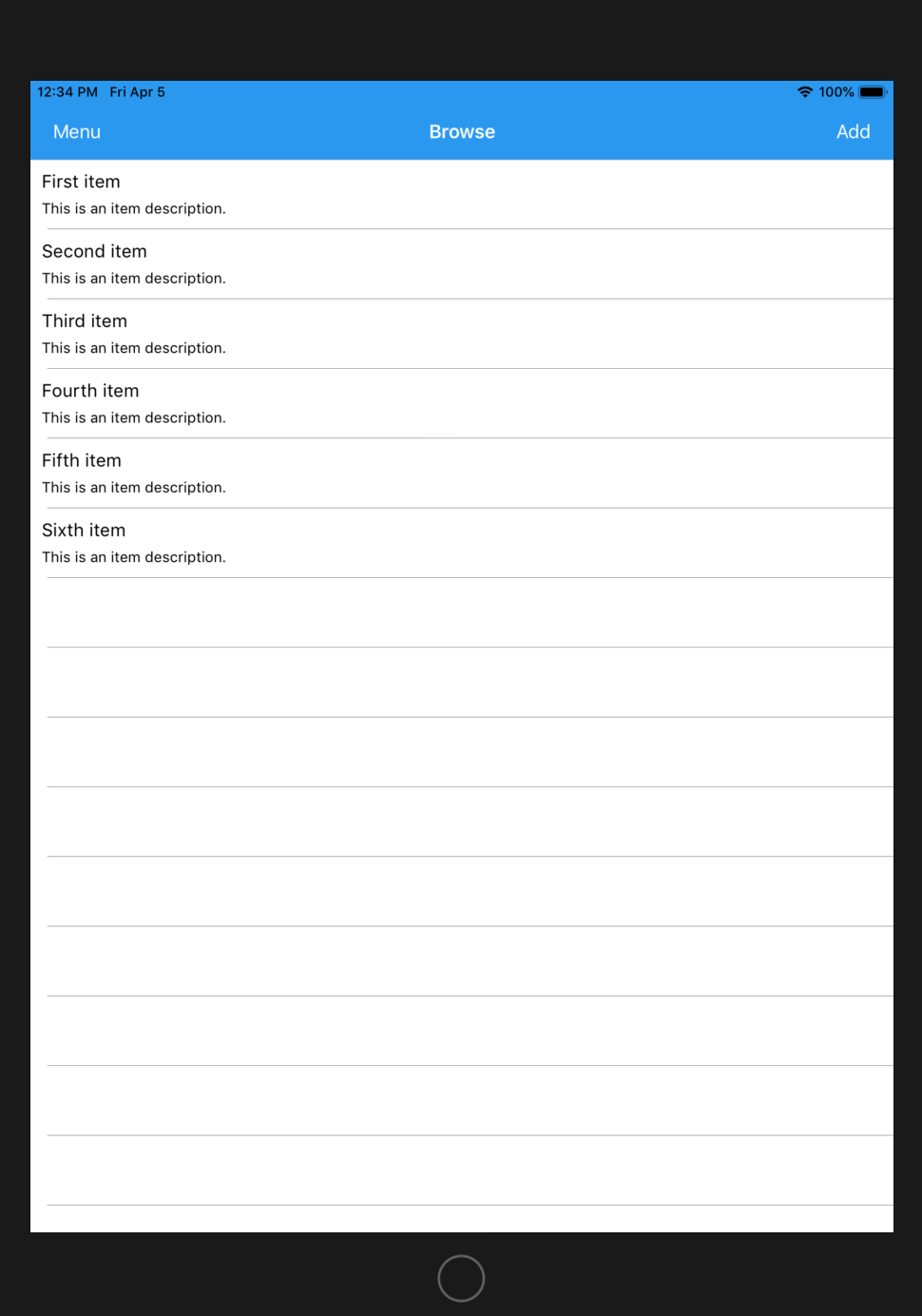Open the Menu from the navigation bar
Screen dimensions: 922x1316
76,131
